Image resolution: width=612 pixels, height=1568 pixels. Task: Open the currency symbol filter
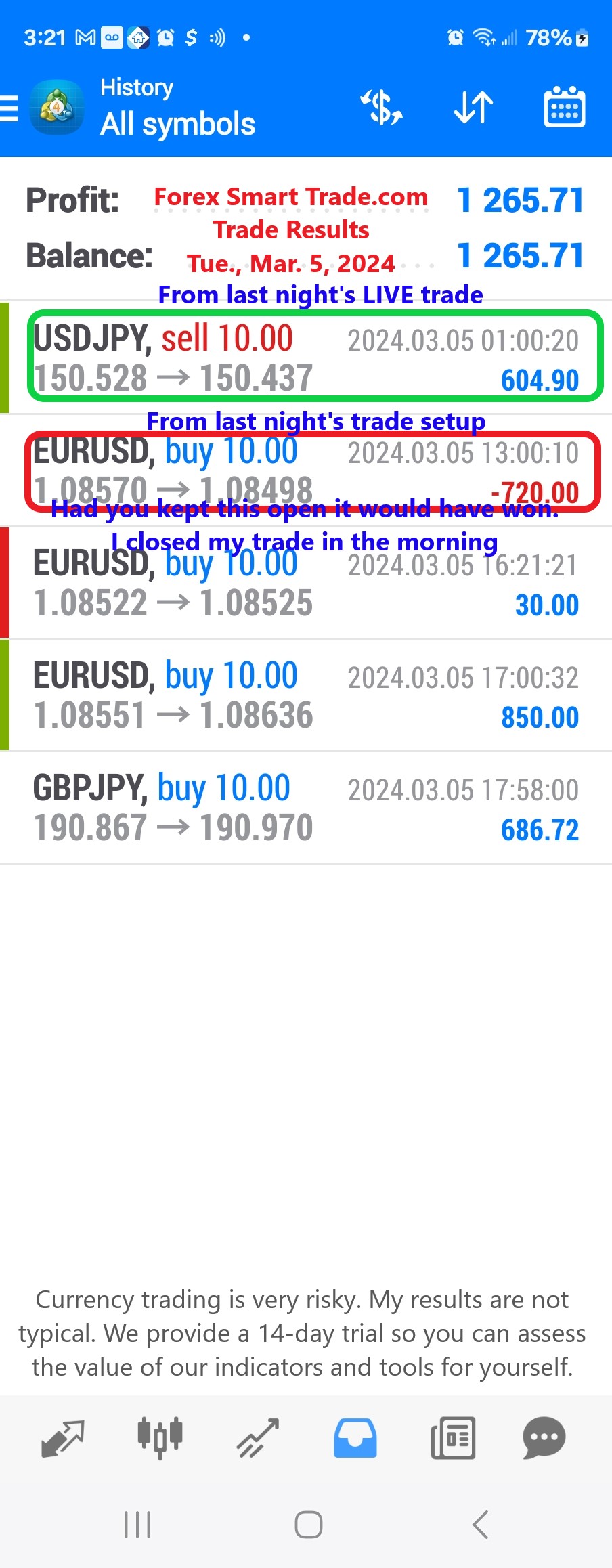pyautogui.click(x=382, y=108)
